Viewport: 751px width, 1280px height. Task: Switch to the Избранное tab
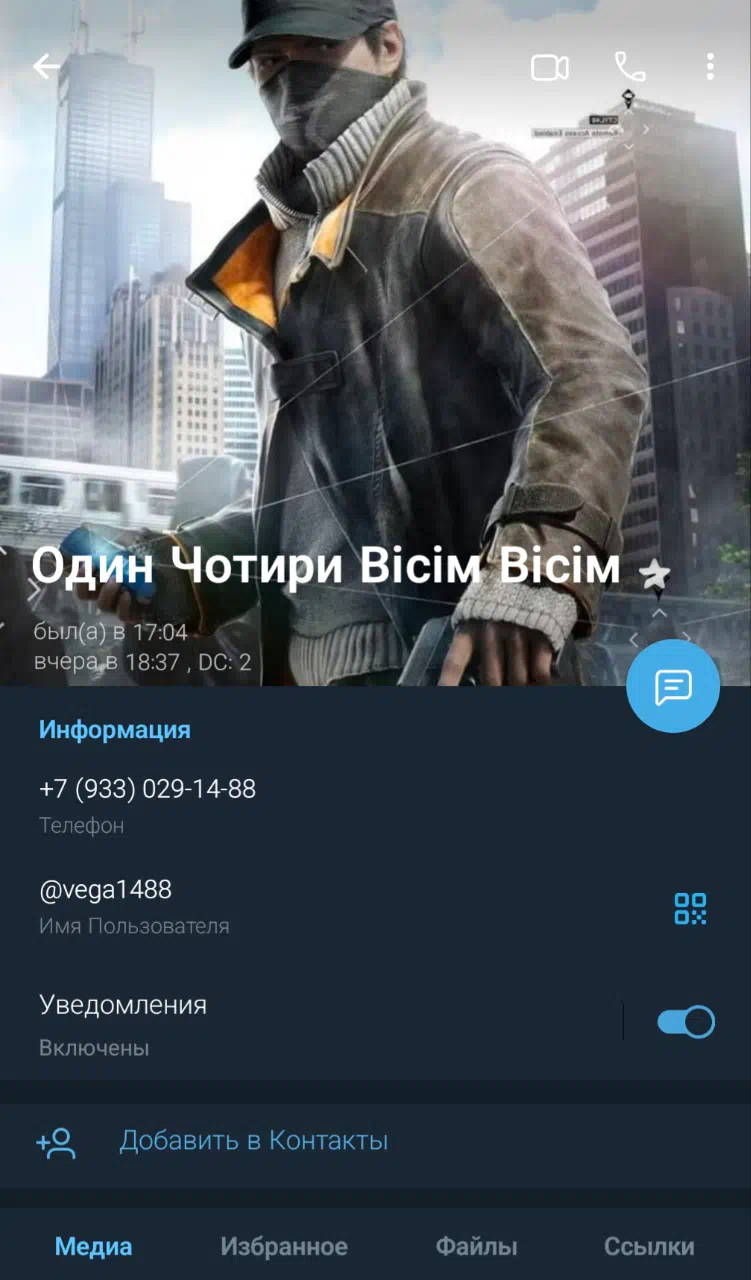click(x=284, y=1247)
